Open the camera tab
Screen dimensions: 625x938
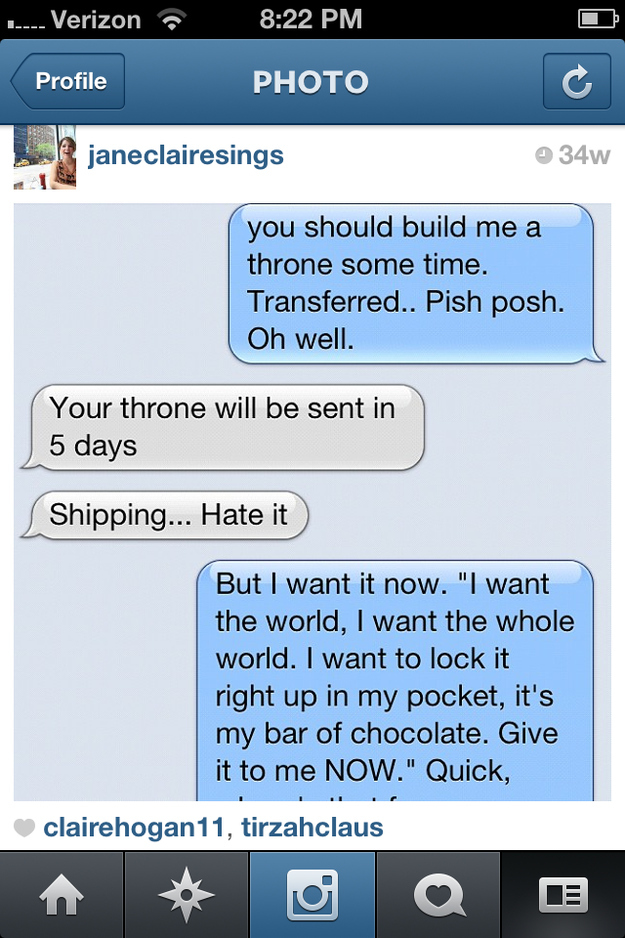(x=312, y=895)
